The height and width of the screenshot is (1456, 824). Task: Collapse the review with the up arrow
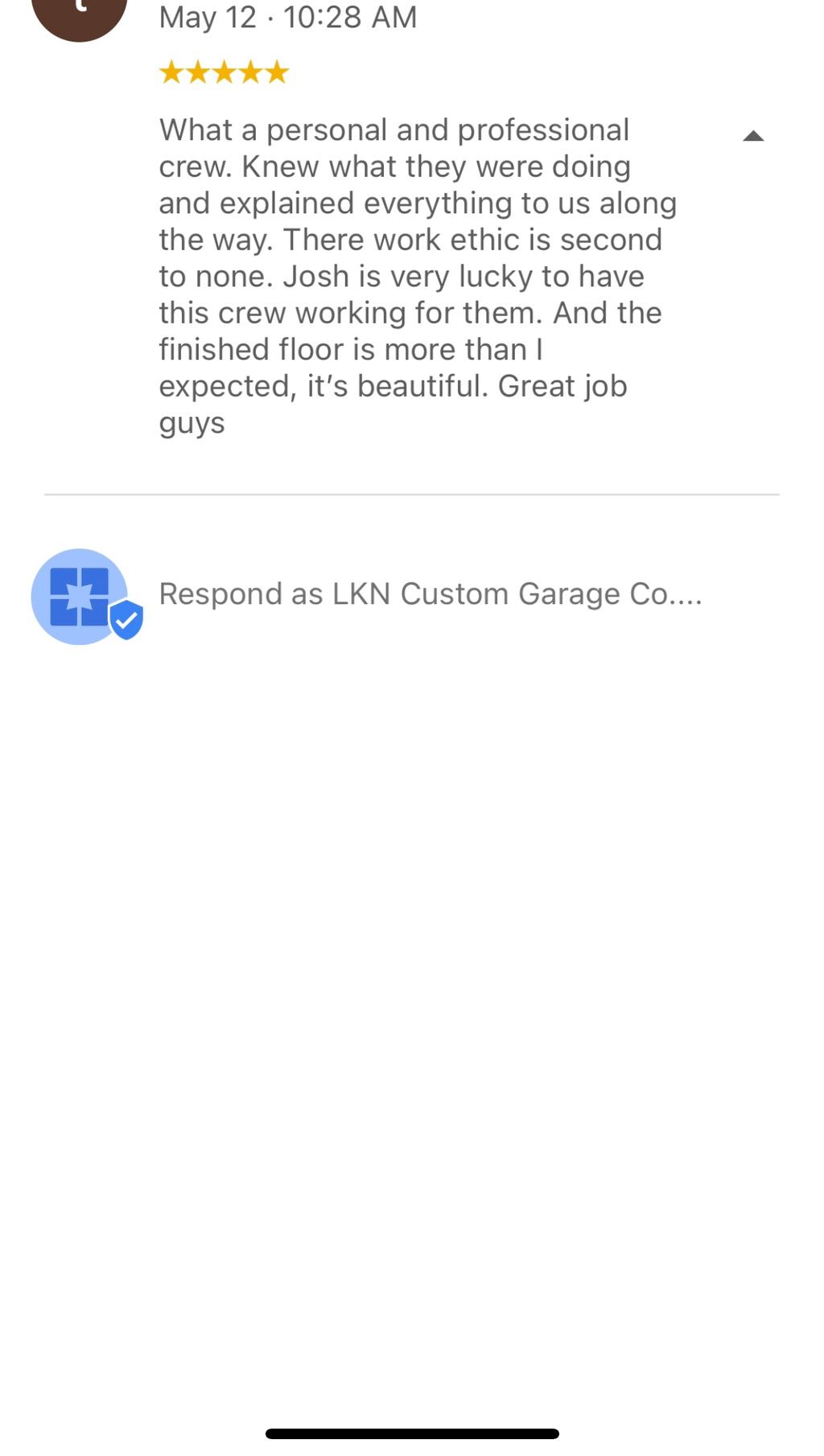click(753, 136)
